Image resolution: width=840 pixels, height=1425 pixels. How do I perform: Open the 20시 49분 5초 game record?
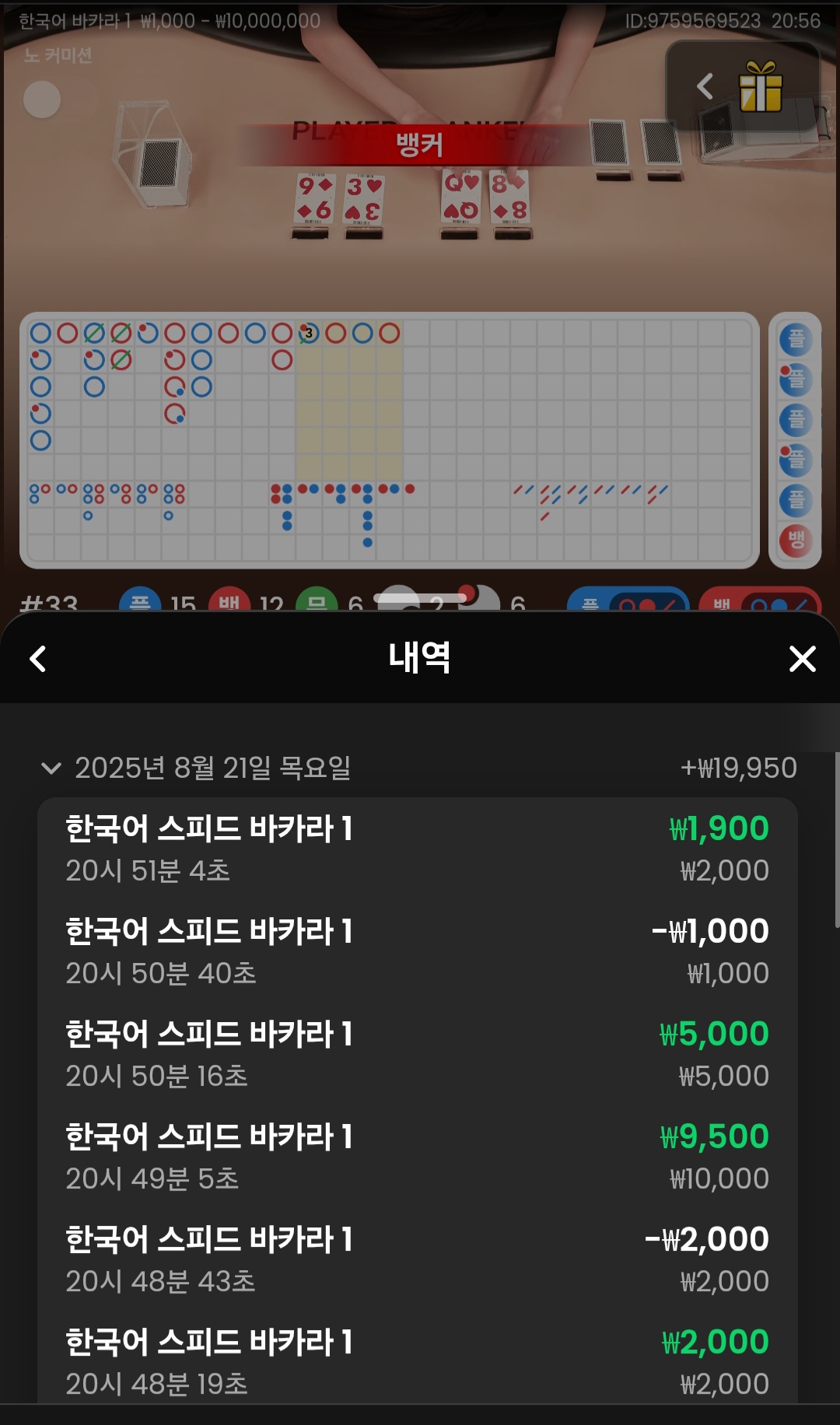pyautogui.click(x=417, y=1157)
